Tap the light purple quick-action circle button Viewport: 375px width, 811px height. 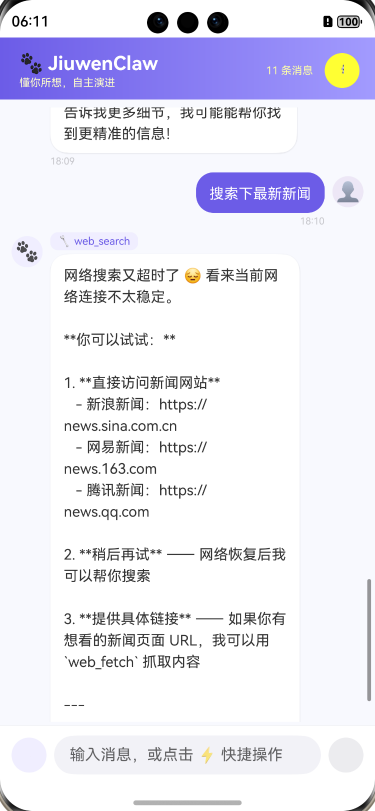pyautogui.click(x=29, y=755)
